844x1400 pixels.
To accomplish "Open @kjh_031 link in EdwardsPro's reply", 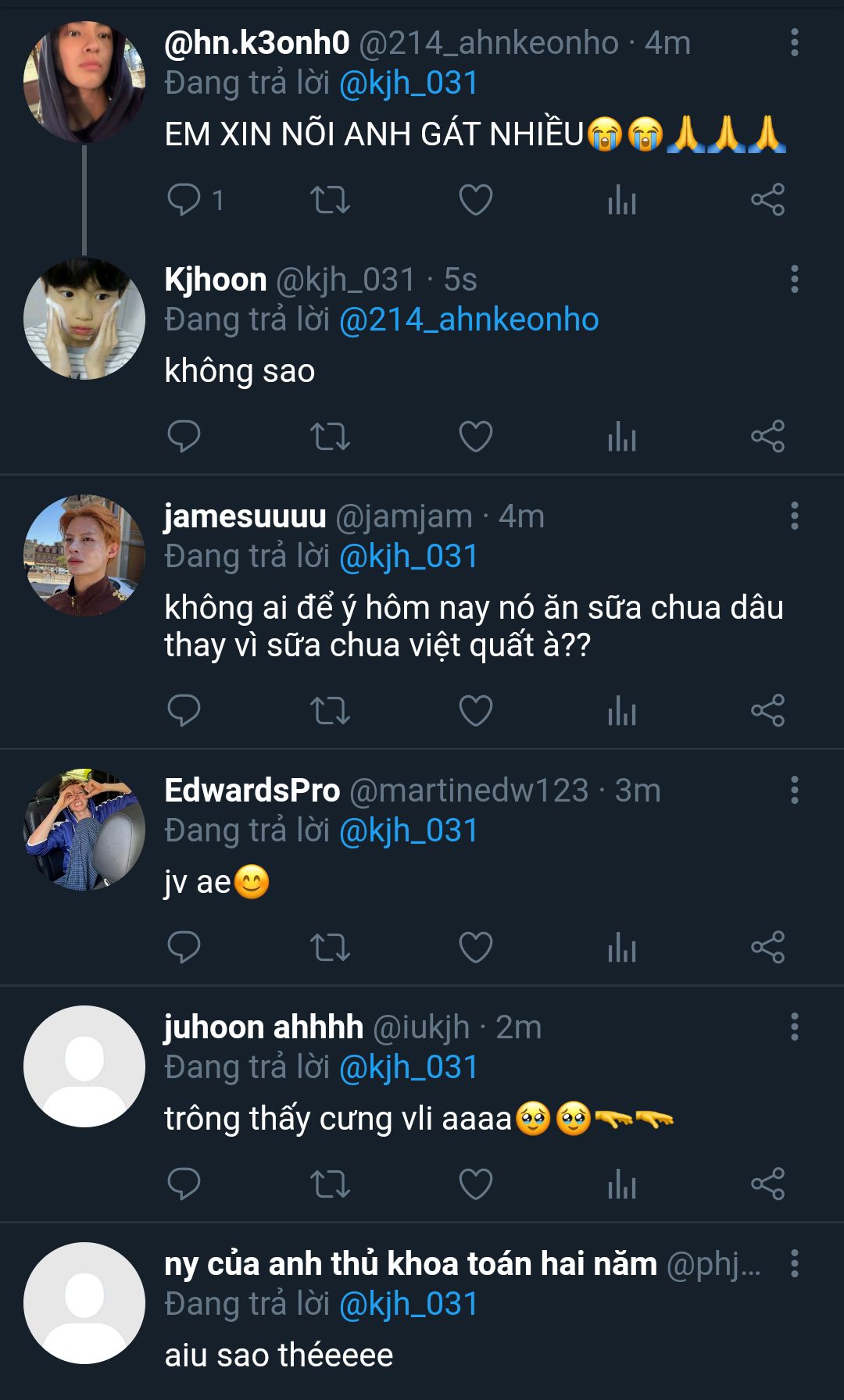I will (408, 830).
